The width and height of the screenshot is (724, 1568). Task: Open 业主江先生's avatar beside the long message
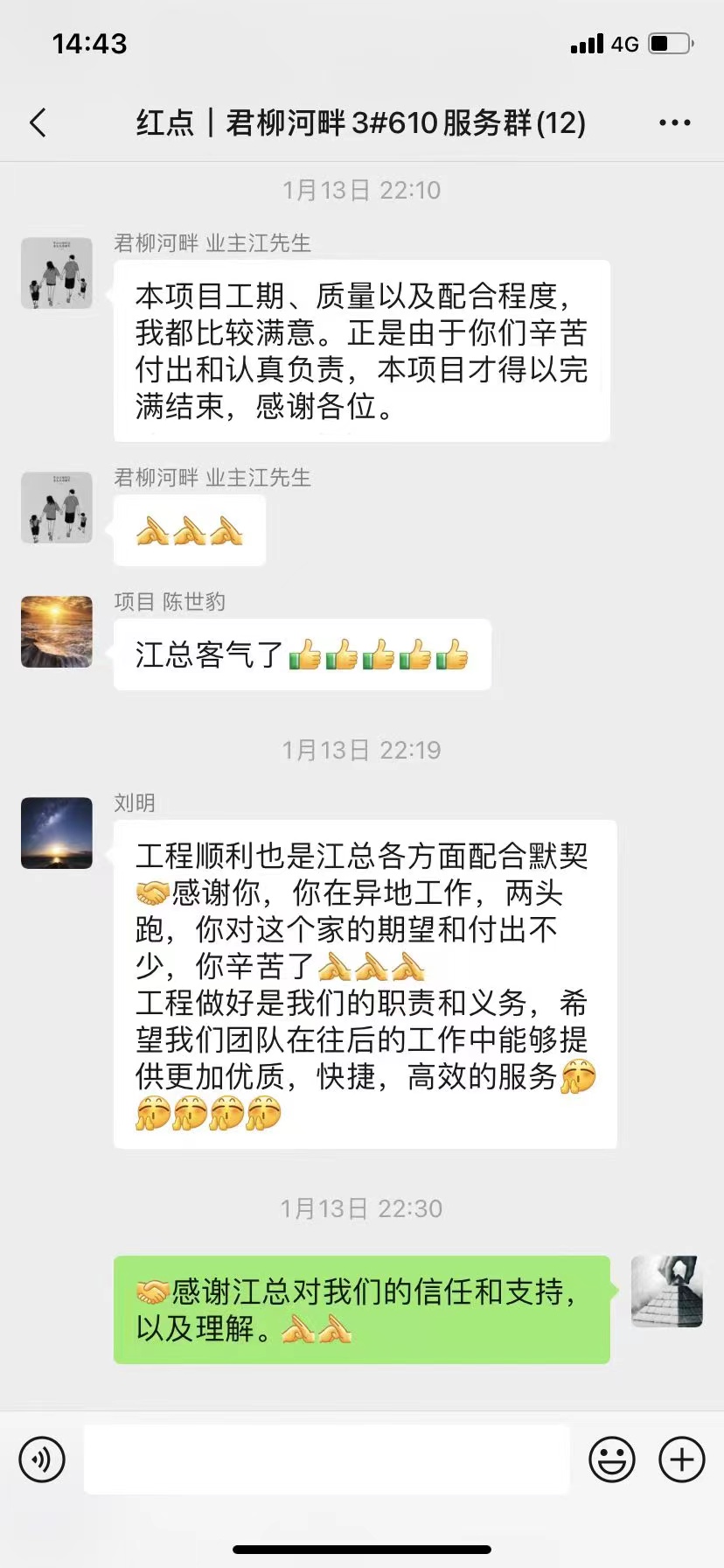point(57,273)
